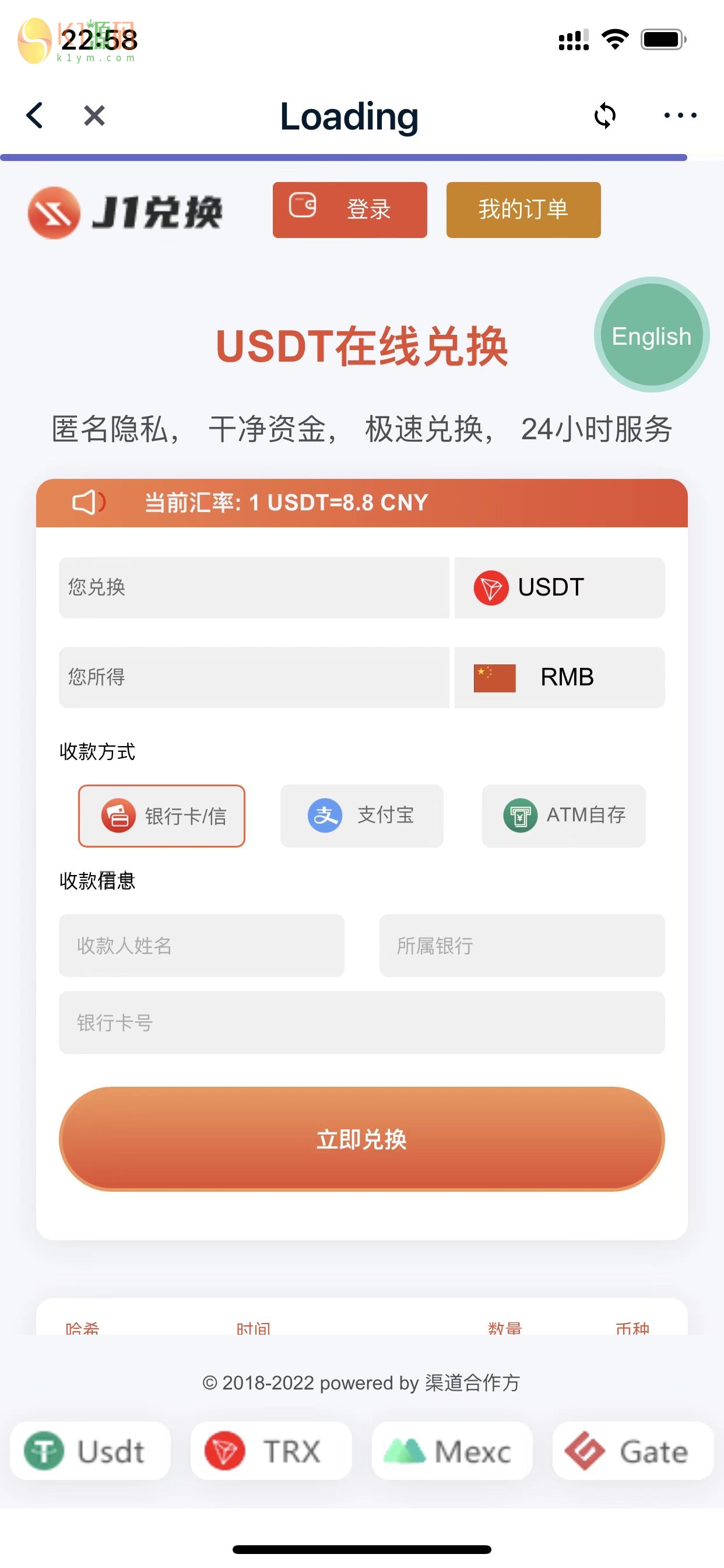
Task: Open the USDT currency selector
Action: (559, 587)
